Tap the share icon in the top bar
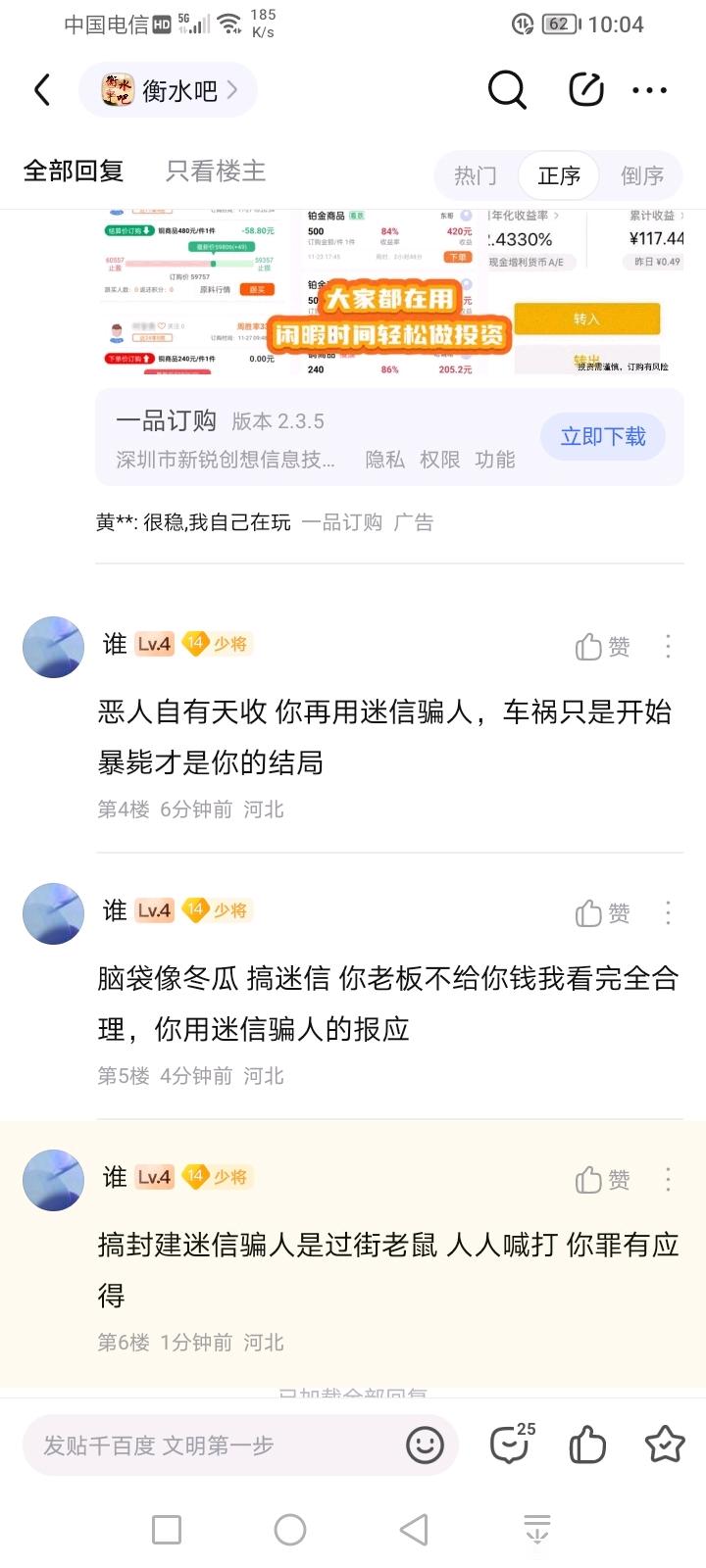 586,90
